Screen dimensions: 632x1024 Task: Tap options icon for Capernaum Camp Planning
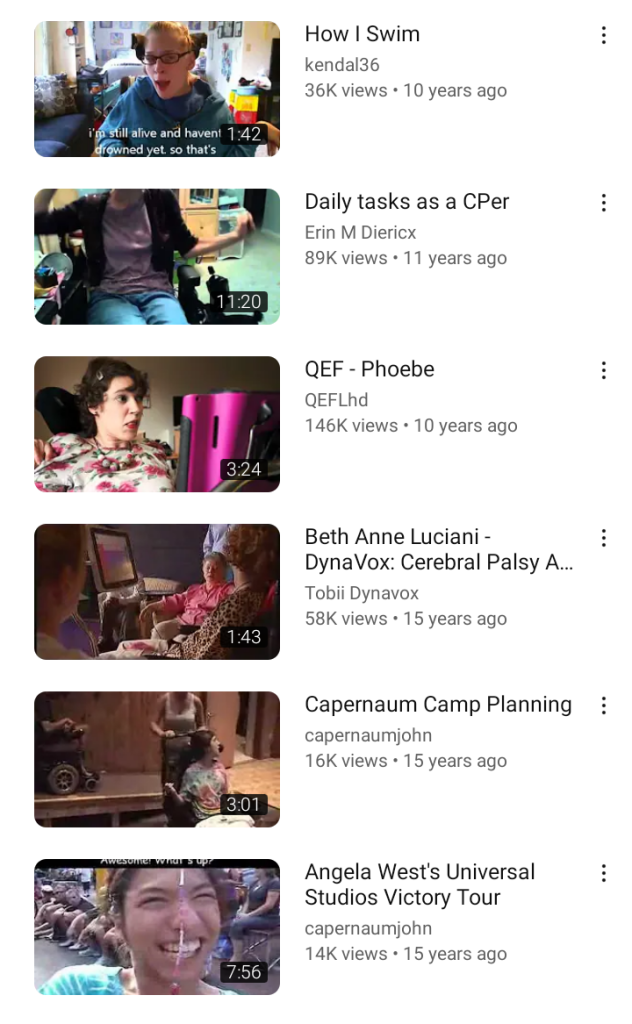(603, 706)
